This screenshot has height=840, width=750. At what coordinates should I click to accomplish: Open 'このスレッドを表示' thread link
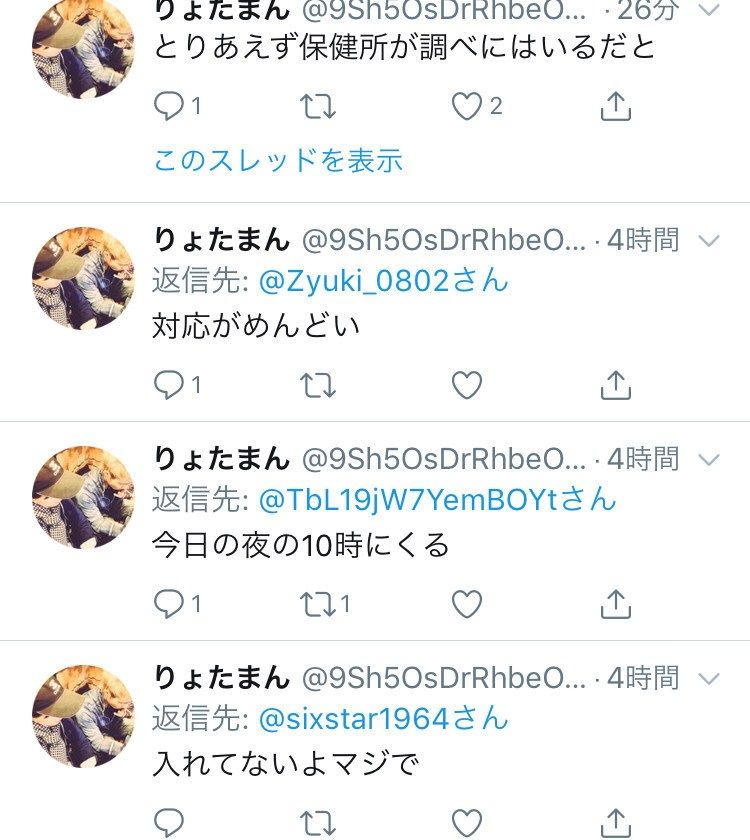[x=278, y=160]
